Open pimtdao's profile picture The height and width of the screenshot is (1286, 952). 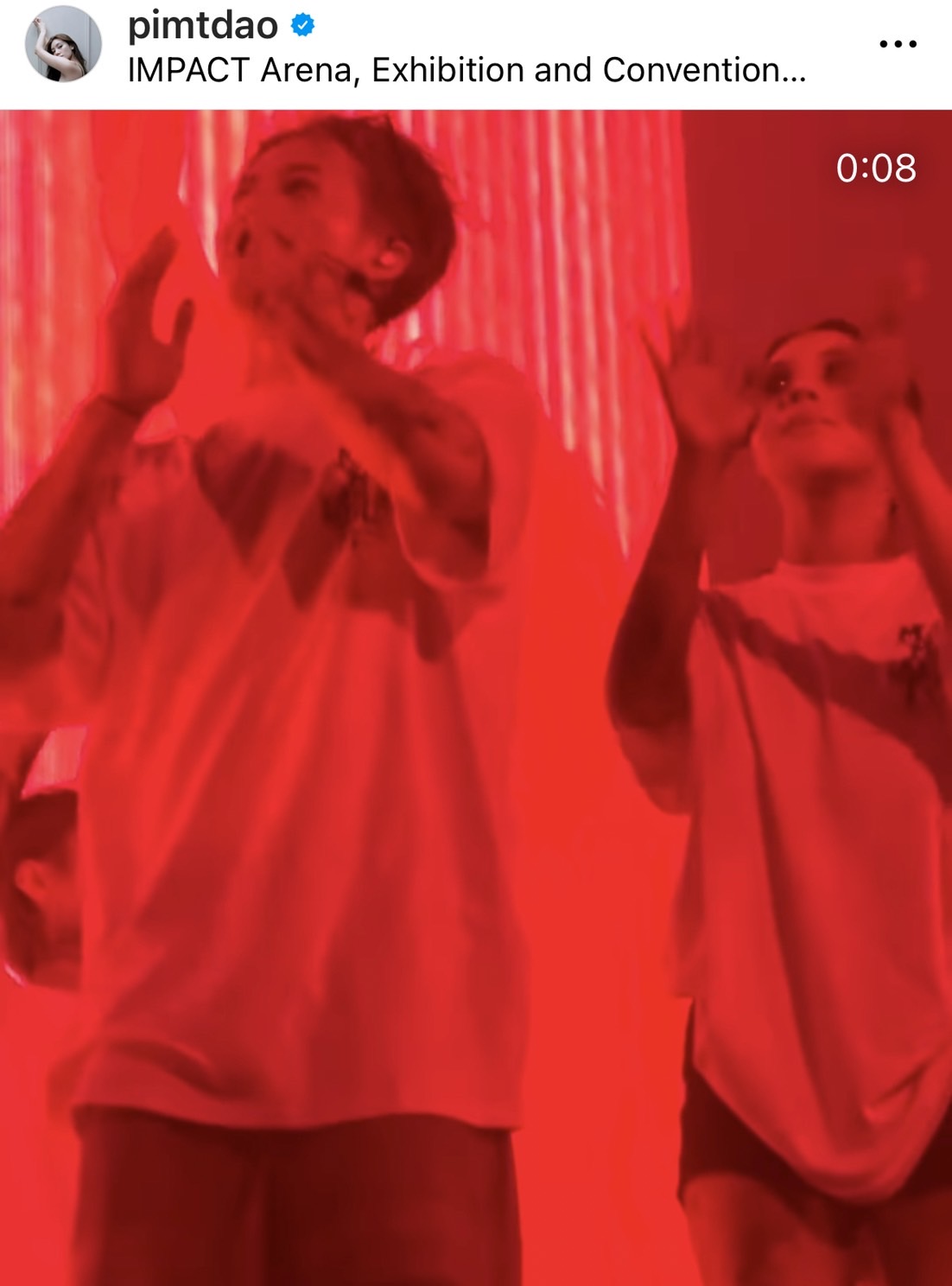pyautogui.click(x=62, y=44)
